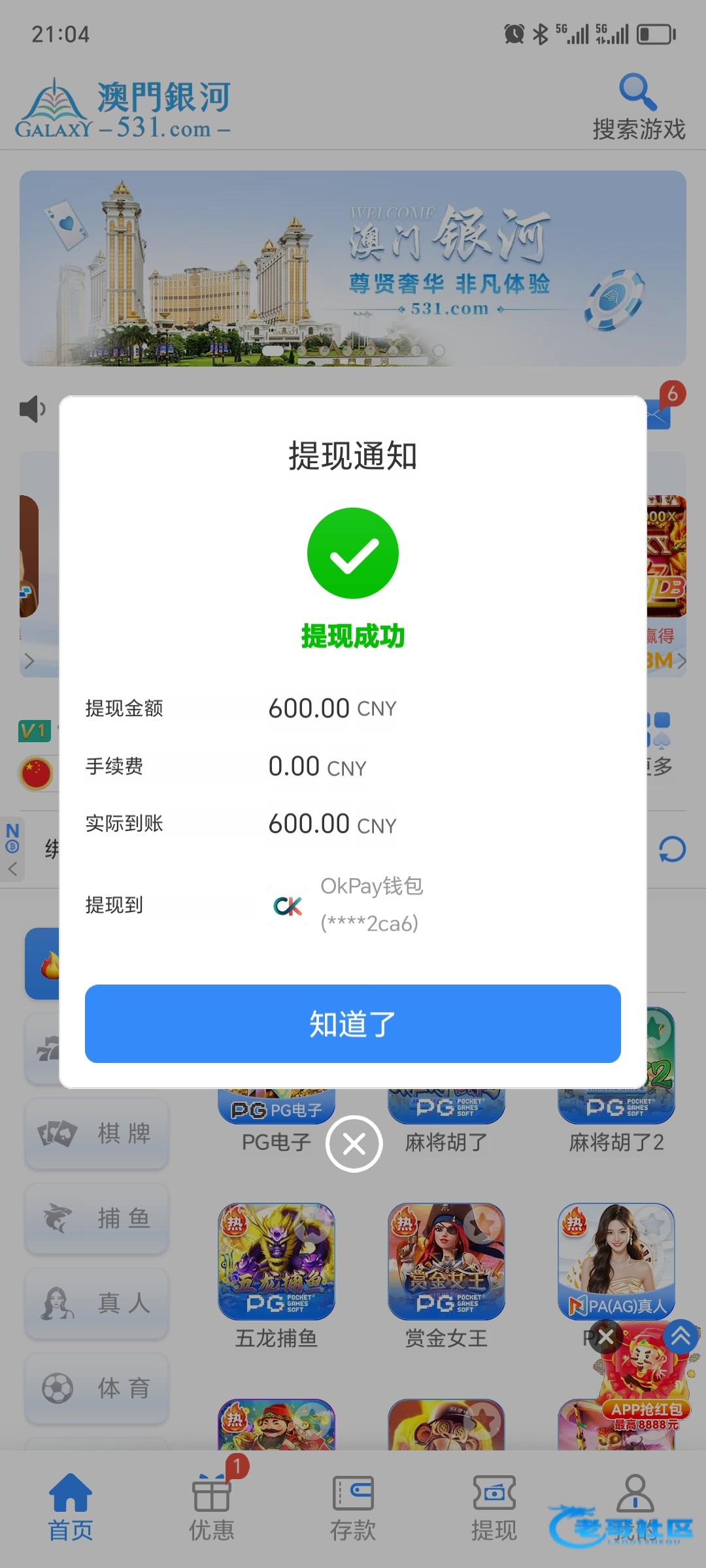
Task: Select the 棋牌 category
Action: (97, 1134)
